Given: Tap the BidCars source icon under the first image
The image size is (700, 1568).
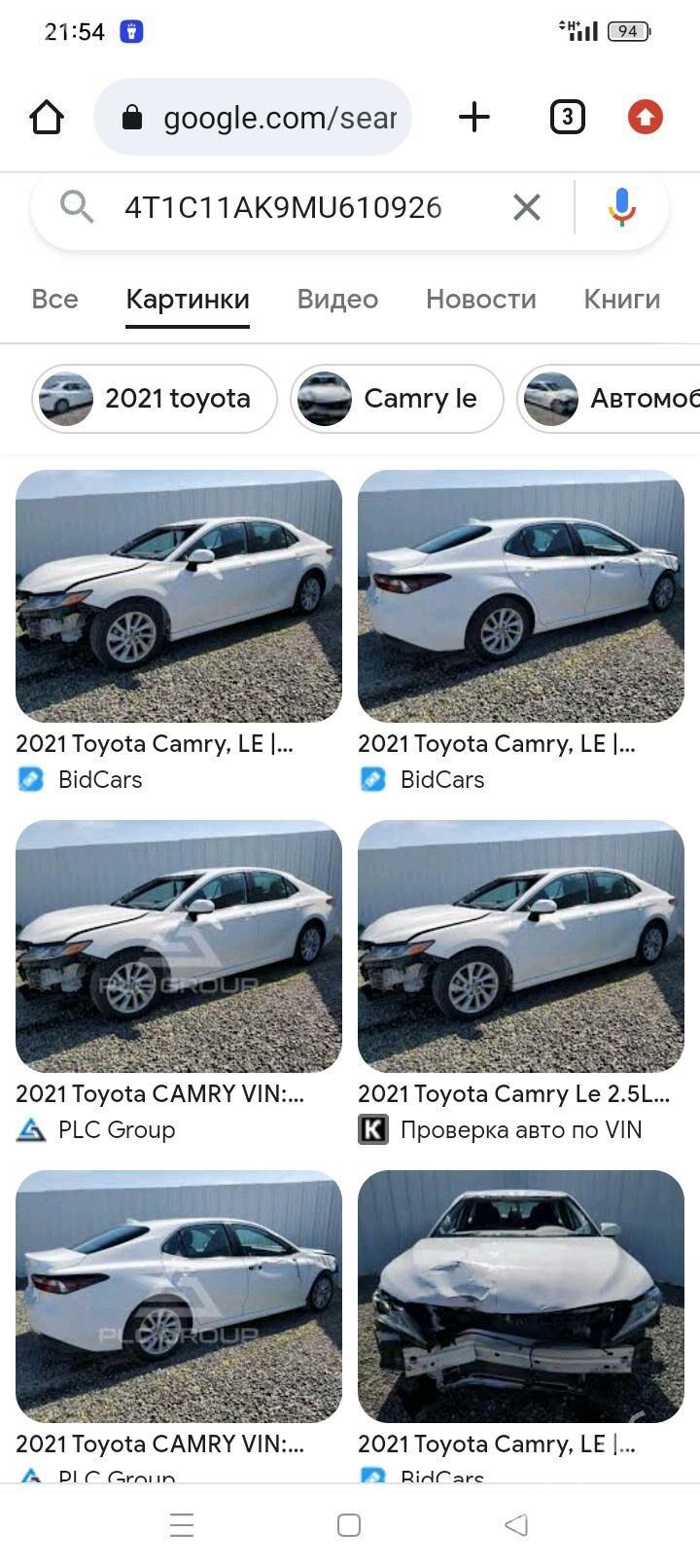Looking at the screenshot, I should [x=30, y=779].
